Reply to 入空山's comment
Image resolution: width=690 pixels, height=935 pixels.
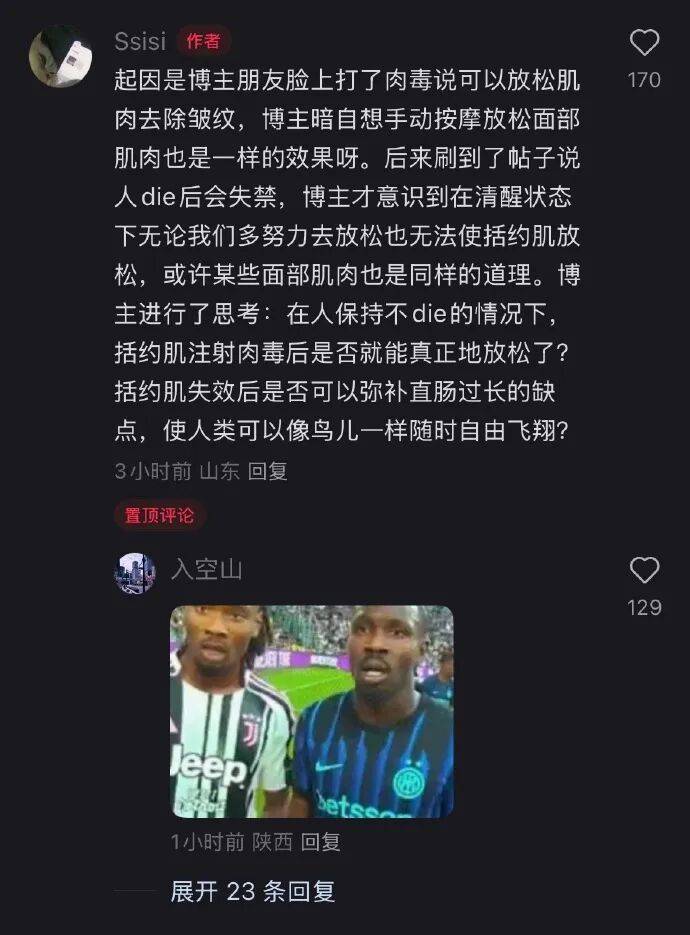tap(320, 842)
